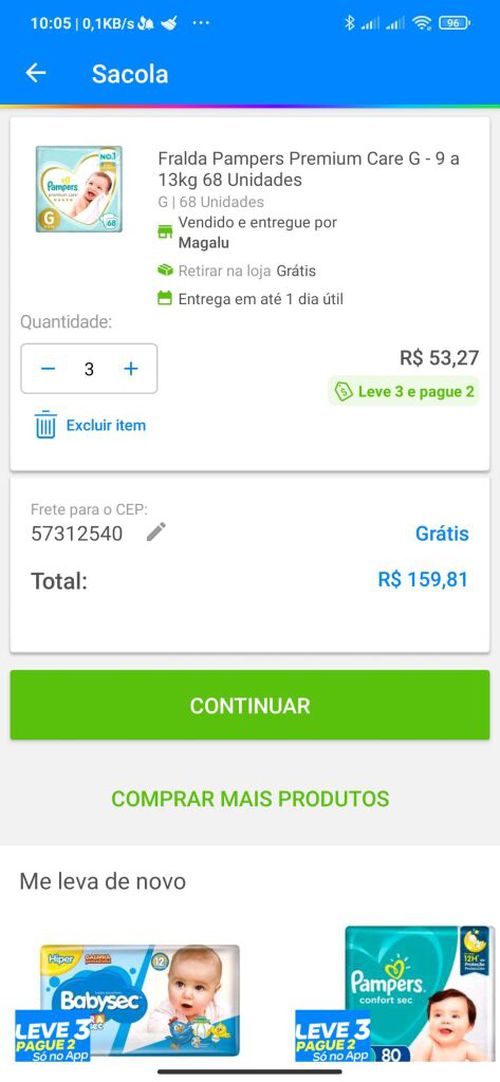The height and width of the screenshot is (1082, 500).
Task: Open the Babysec diaper suggestion
Action: point(129,1001)
